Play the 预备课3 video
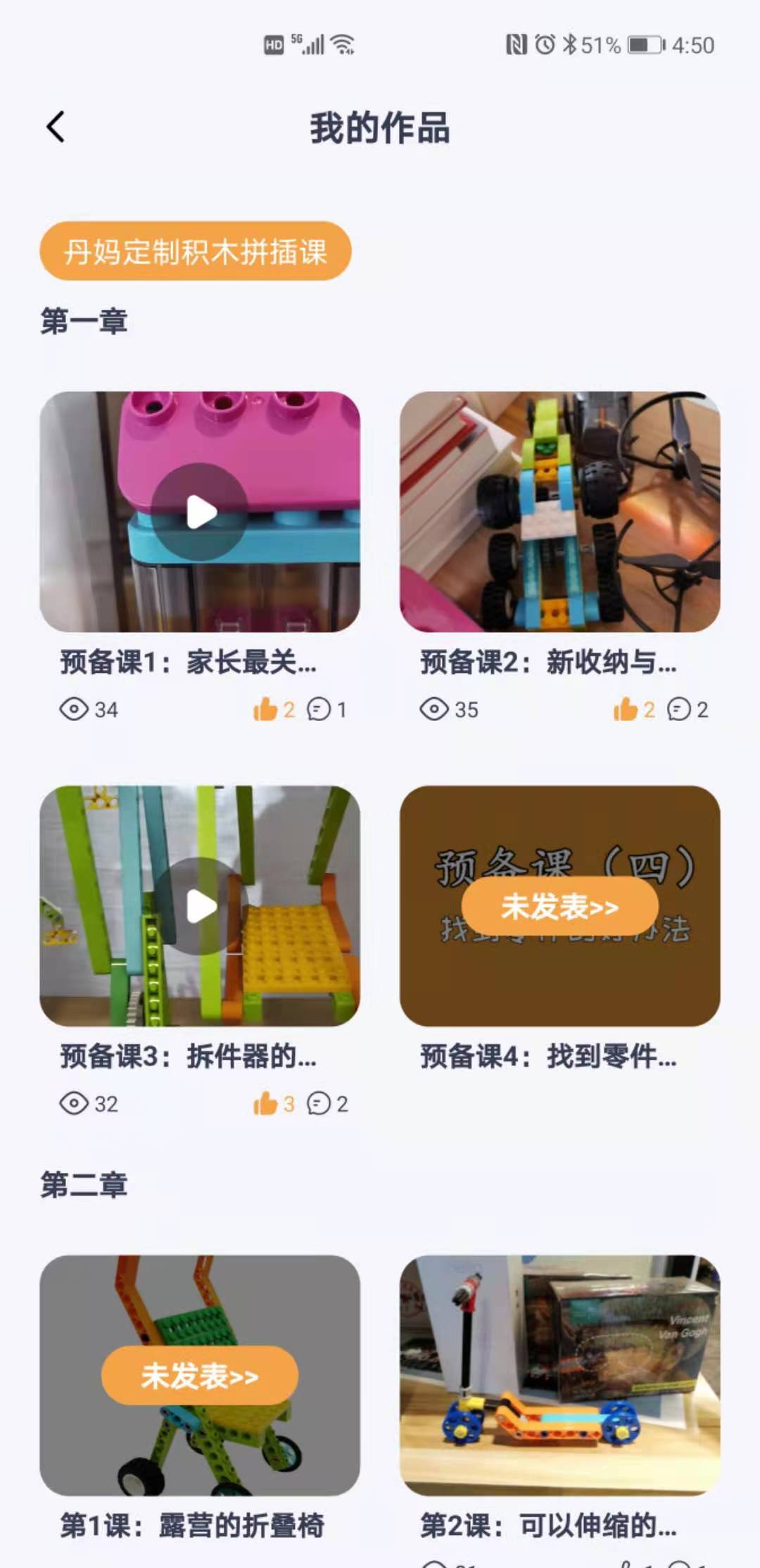This screenshot has height=1568, width=760. point(200,906)
